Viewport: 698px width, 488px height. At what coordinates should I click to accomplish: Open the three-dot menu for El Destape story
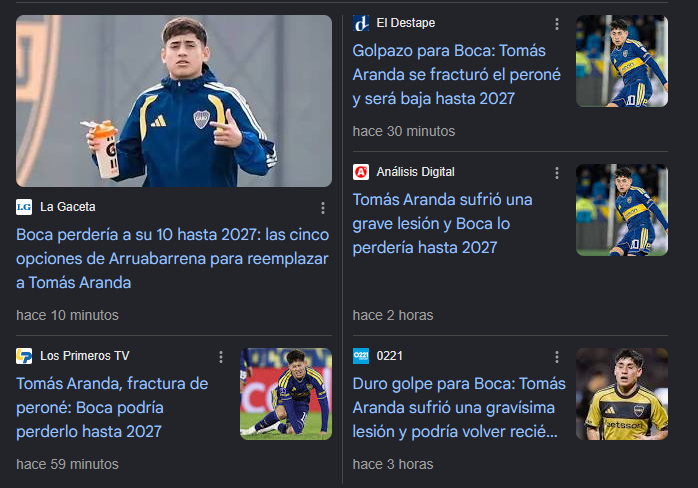pos(556,24)
